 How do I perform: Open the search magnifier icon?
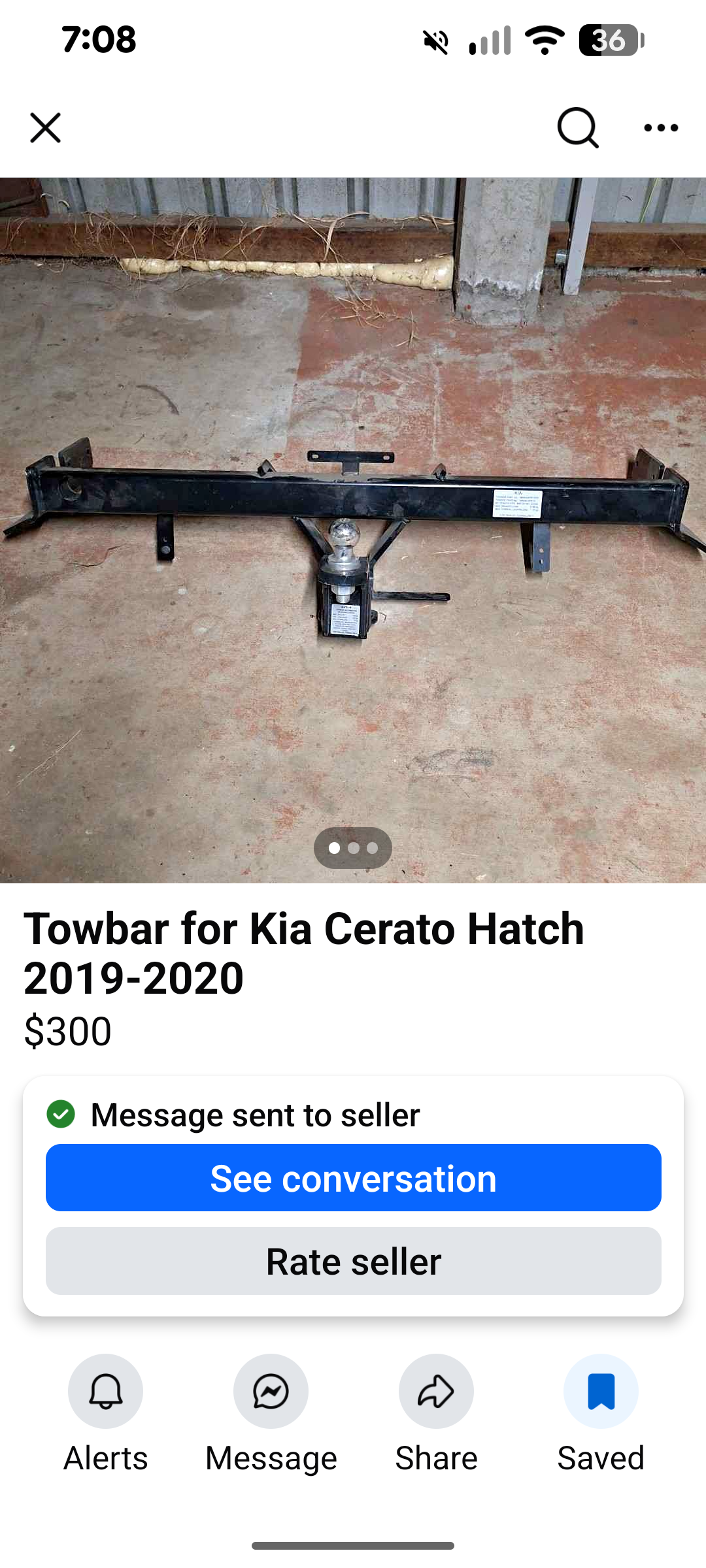click(578, 127)
